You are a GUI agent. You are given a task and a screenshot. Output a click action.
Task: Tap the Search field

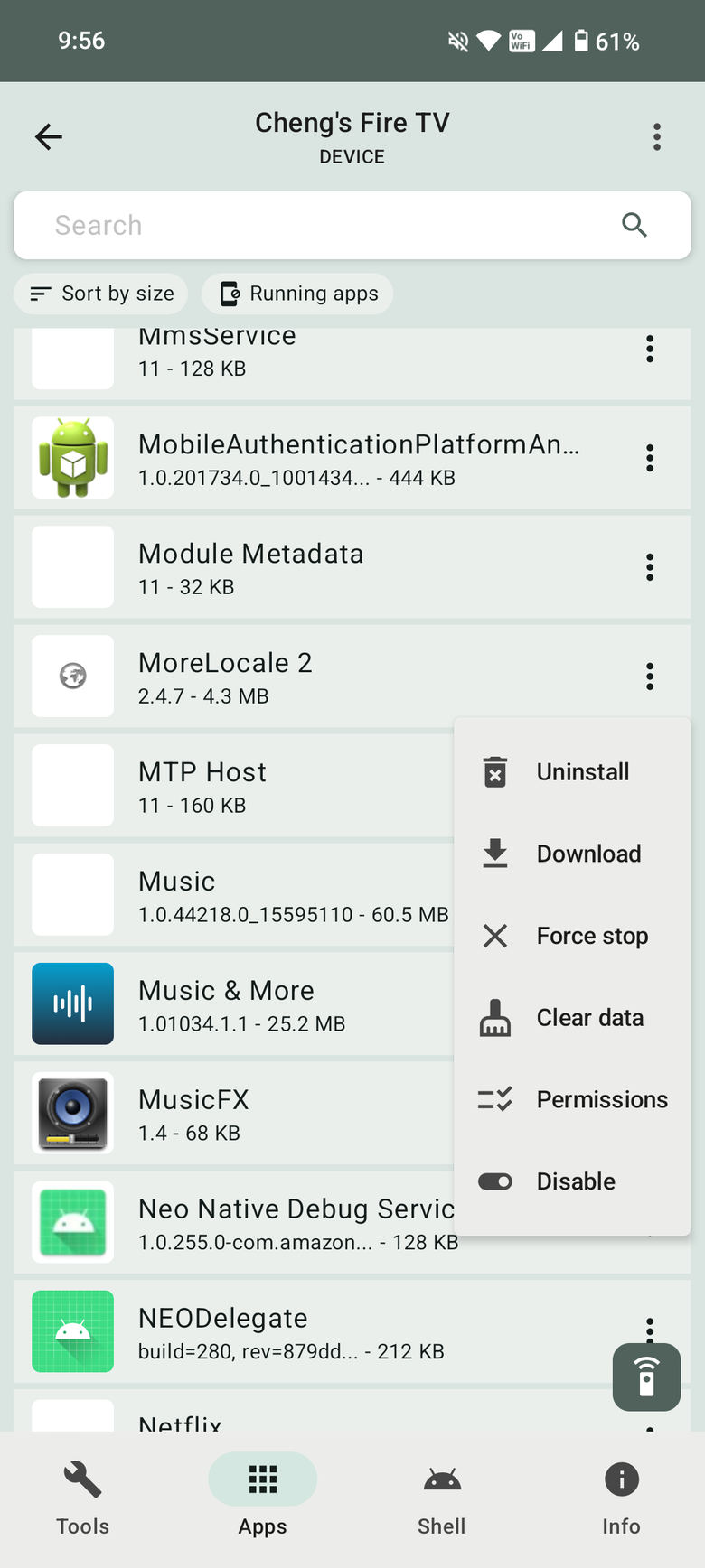click(352, 225)
